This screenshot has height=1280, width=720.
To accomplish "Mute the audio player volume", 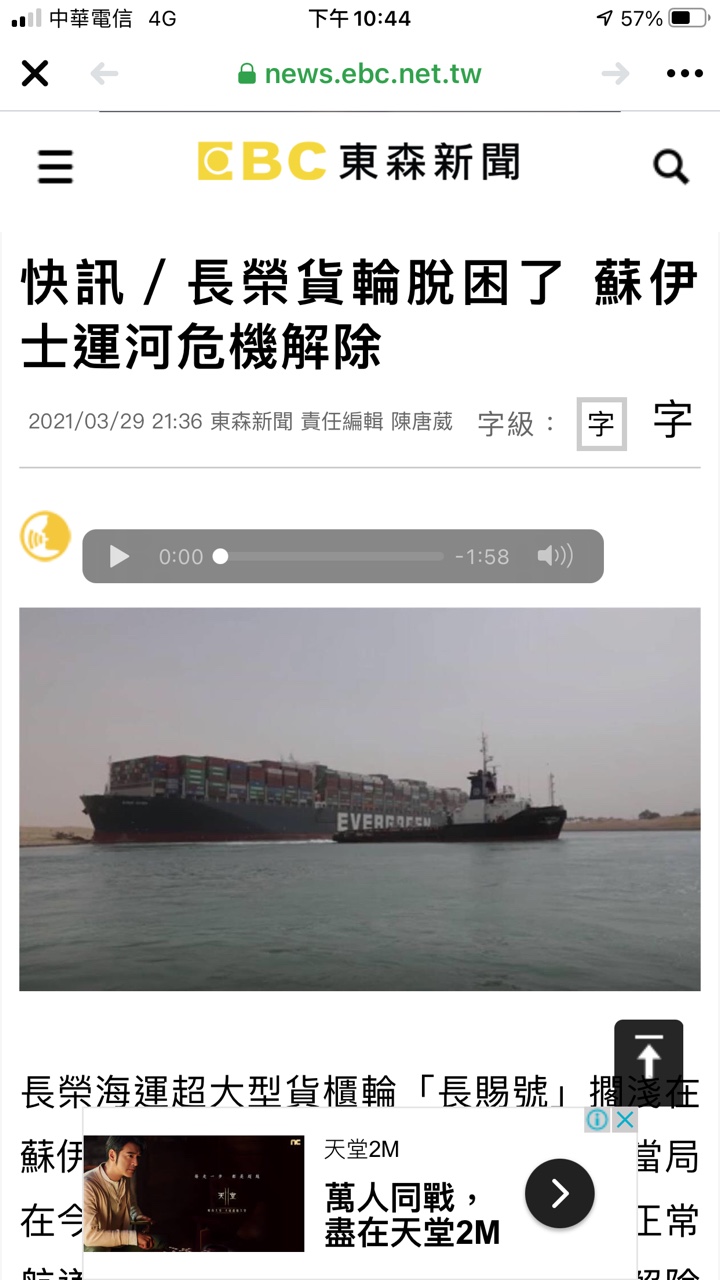I will (x=554, y=556).
